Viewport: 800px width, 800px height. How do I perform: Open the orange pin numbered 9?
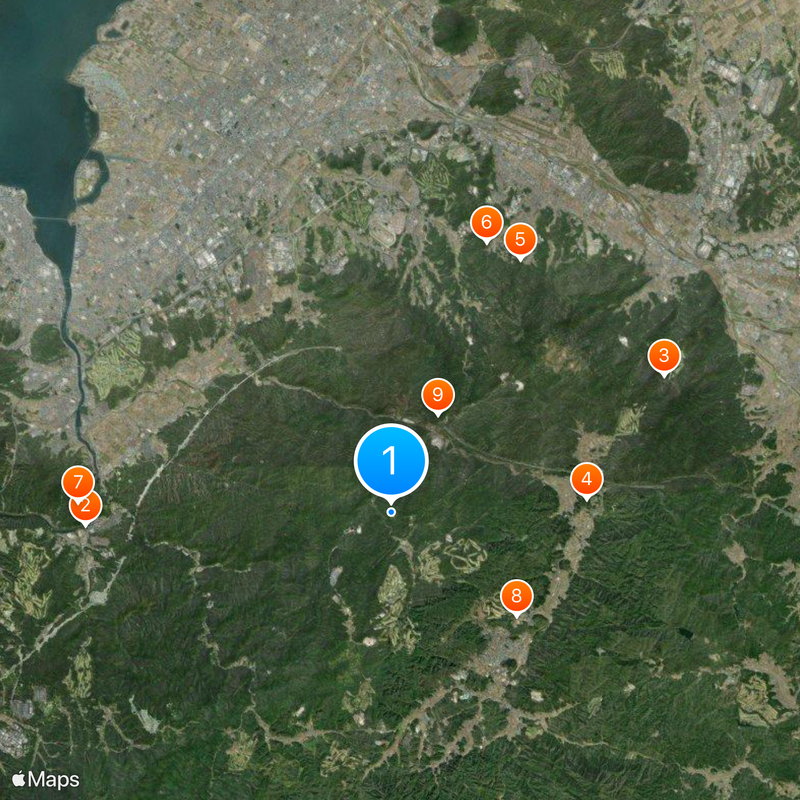click(x=437, y=395)
